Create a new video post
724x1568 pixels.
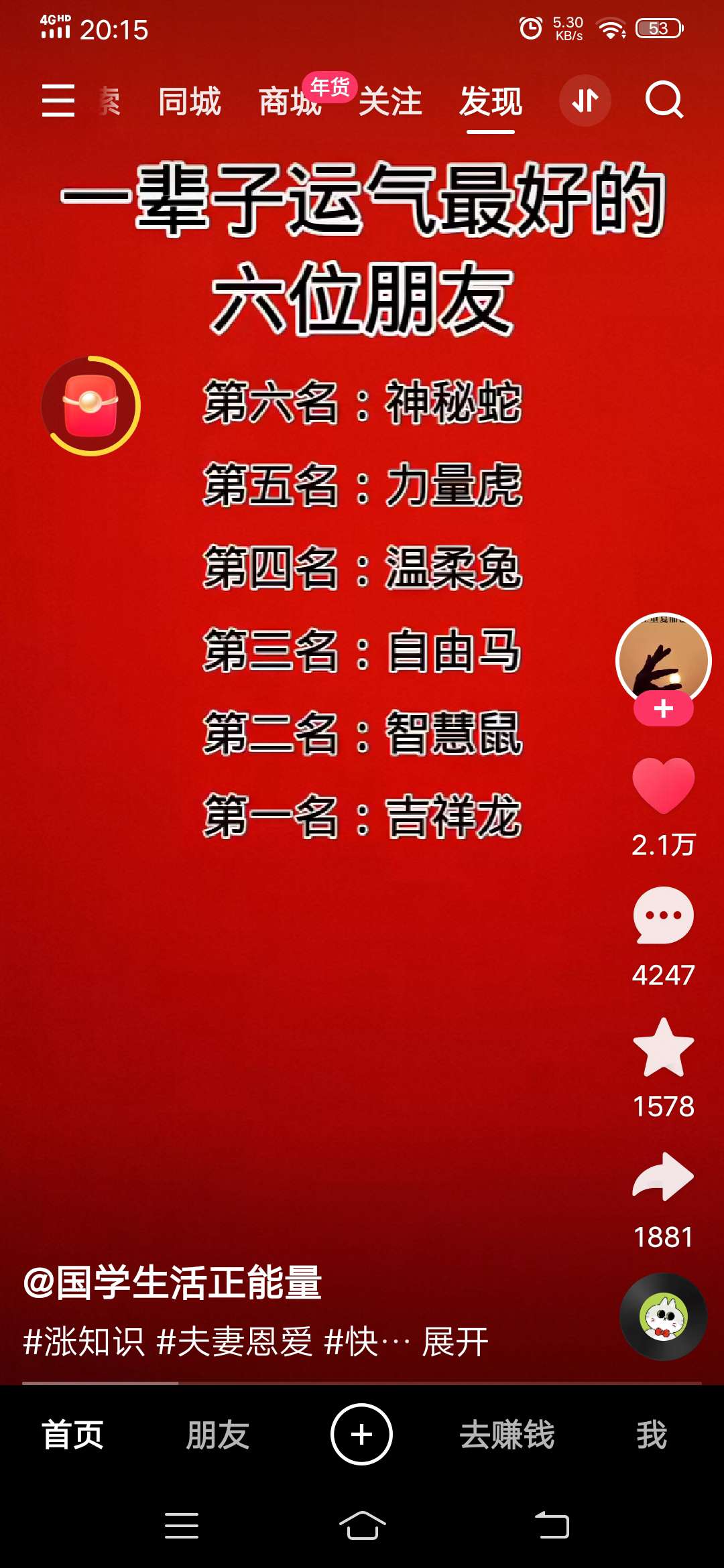[x=361, y=1434]
